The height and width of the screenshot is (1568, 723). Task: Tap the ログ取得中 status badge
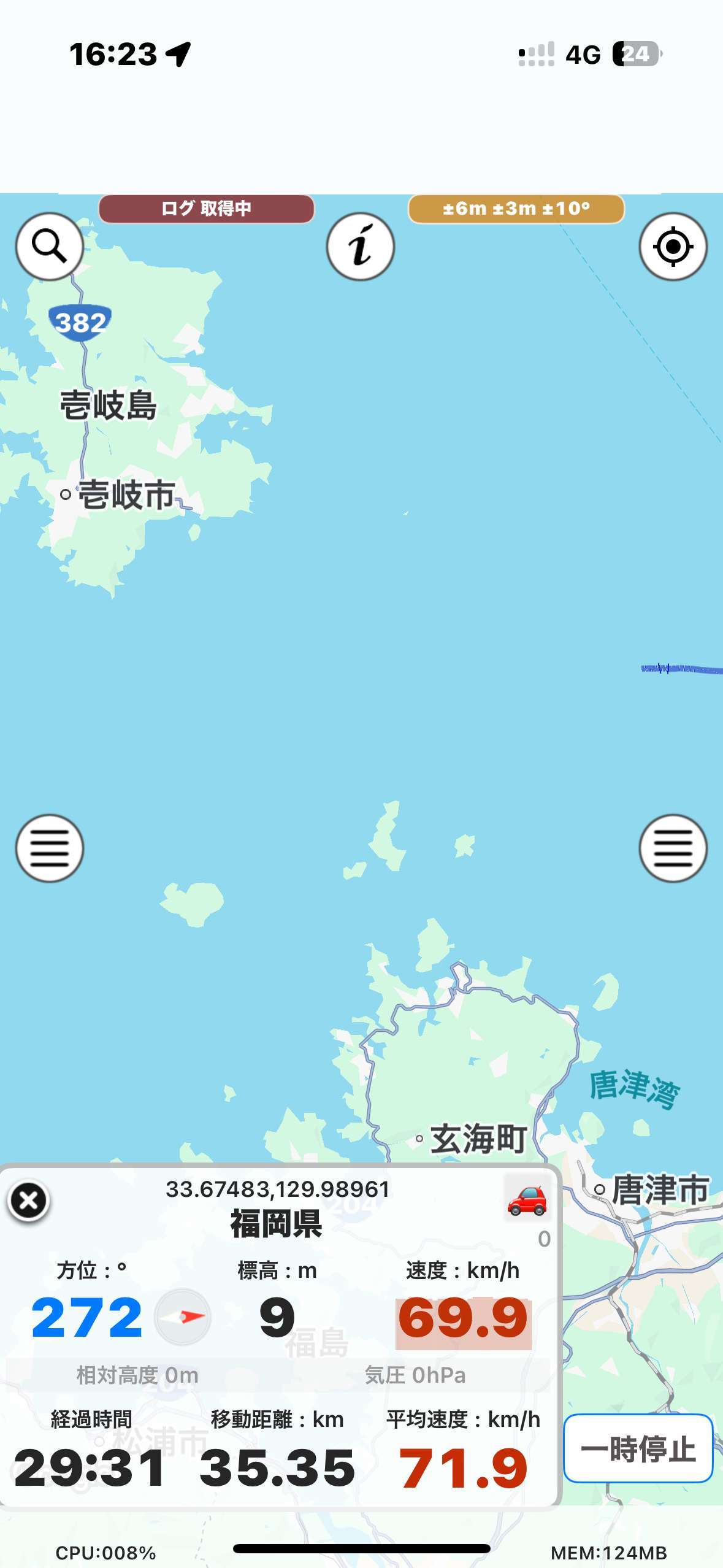pyautogui.click(x=207, y=209)
